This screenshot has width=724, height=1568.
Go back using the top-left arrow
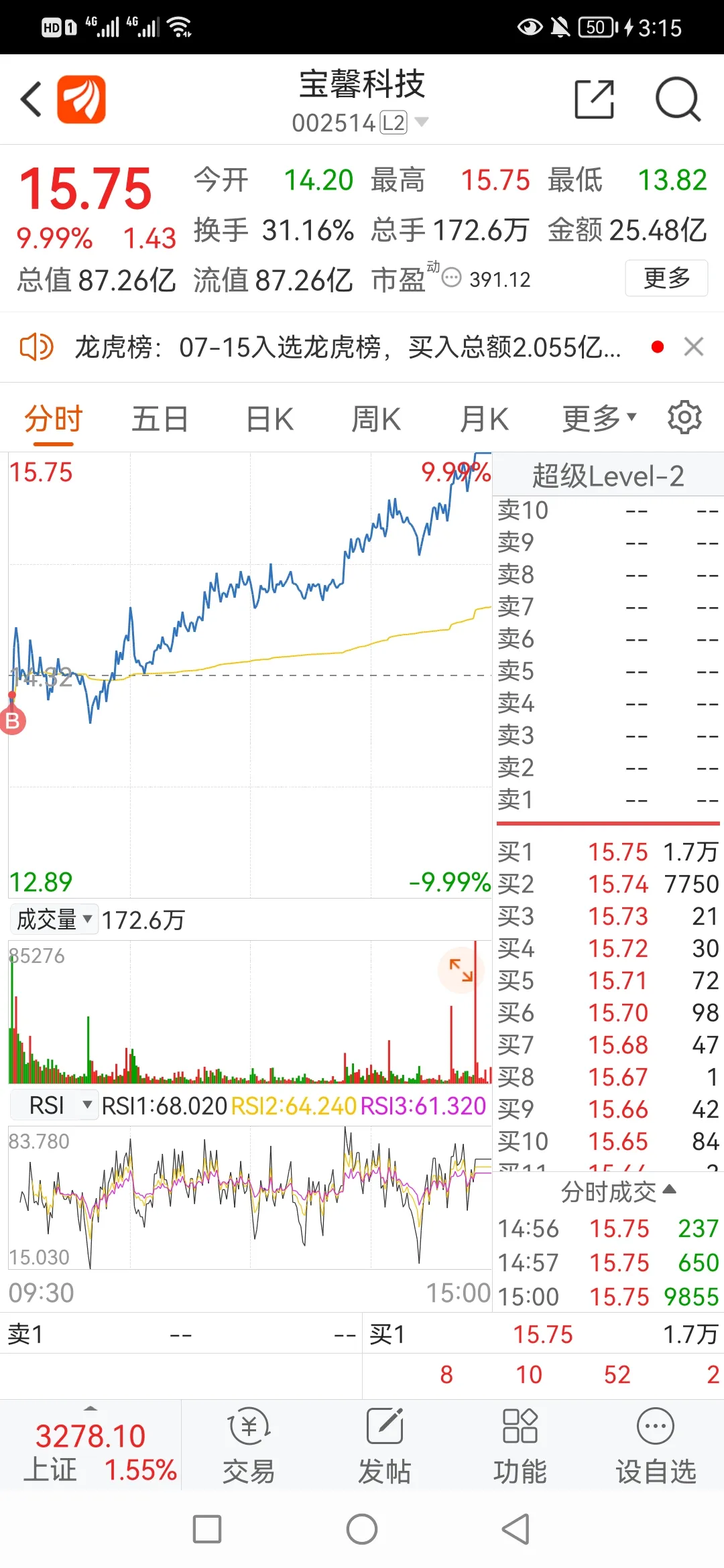(32, 99)
